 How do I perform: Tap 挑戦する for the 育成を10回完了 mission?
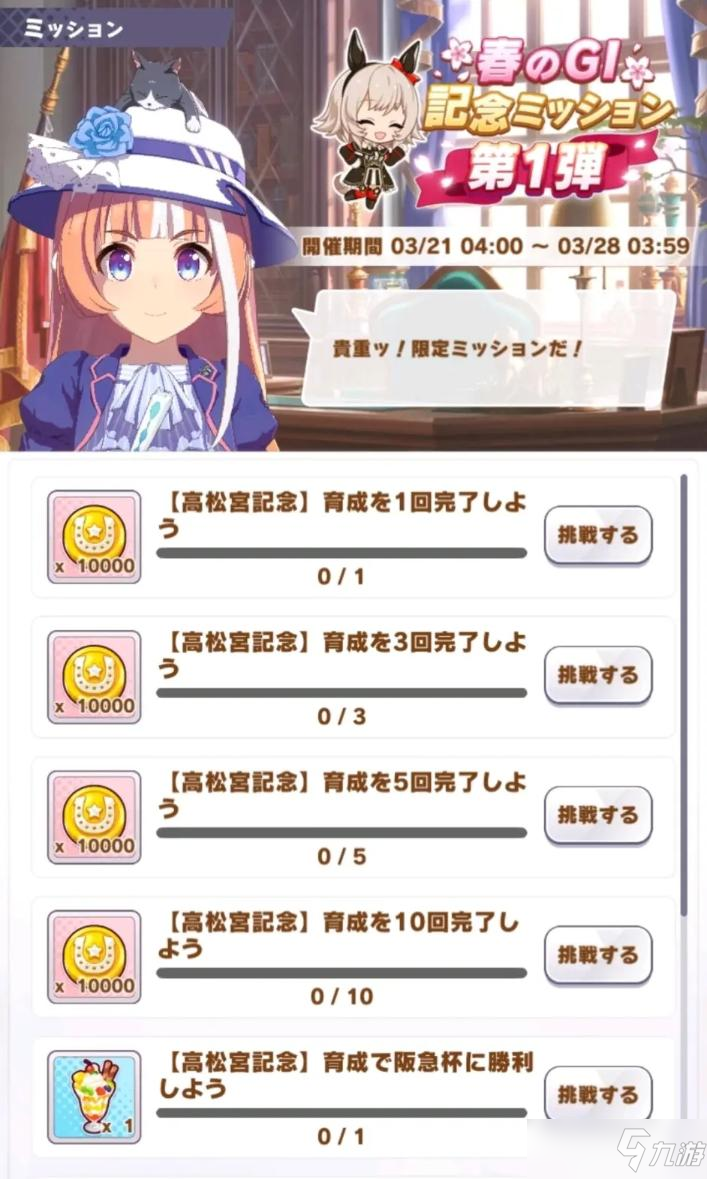click(x=598, y=955)
